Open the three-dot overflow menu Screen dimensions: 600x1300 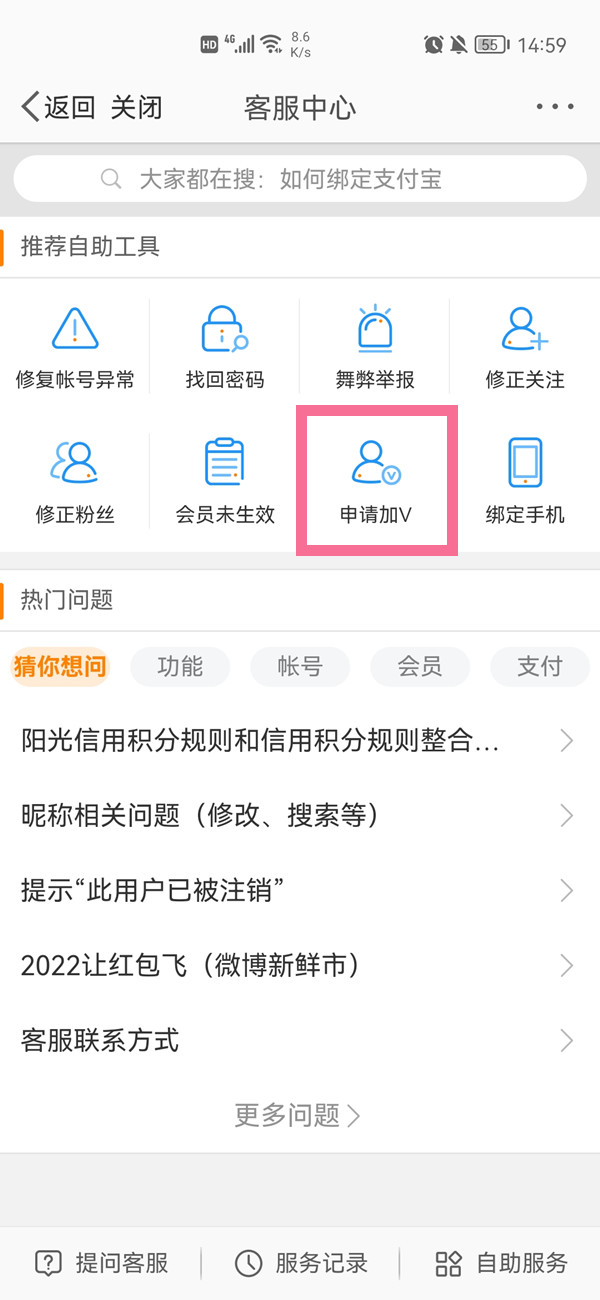click(554, 107)
